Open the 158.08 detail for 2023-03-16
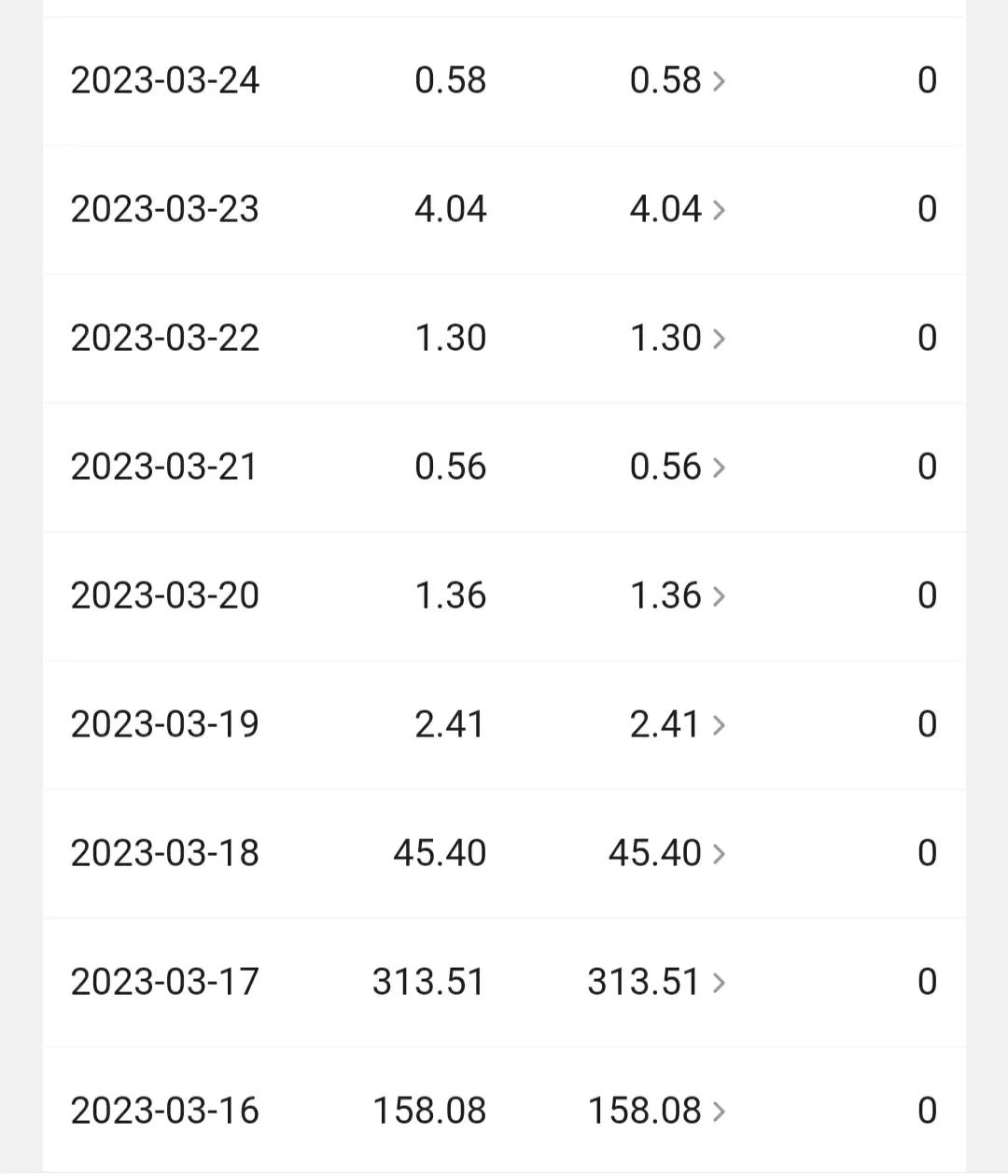Image resolution: width=1008 pixels, height=1176 pixels. click(x=656, y=1111)
